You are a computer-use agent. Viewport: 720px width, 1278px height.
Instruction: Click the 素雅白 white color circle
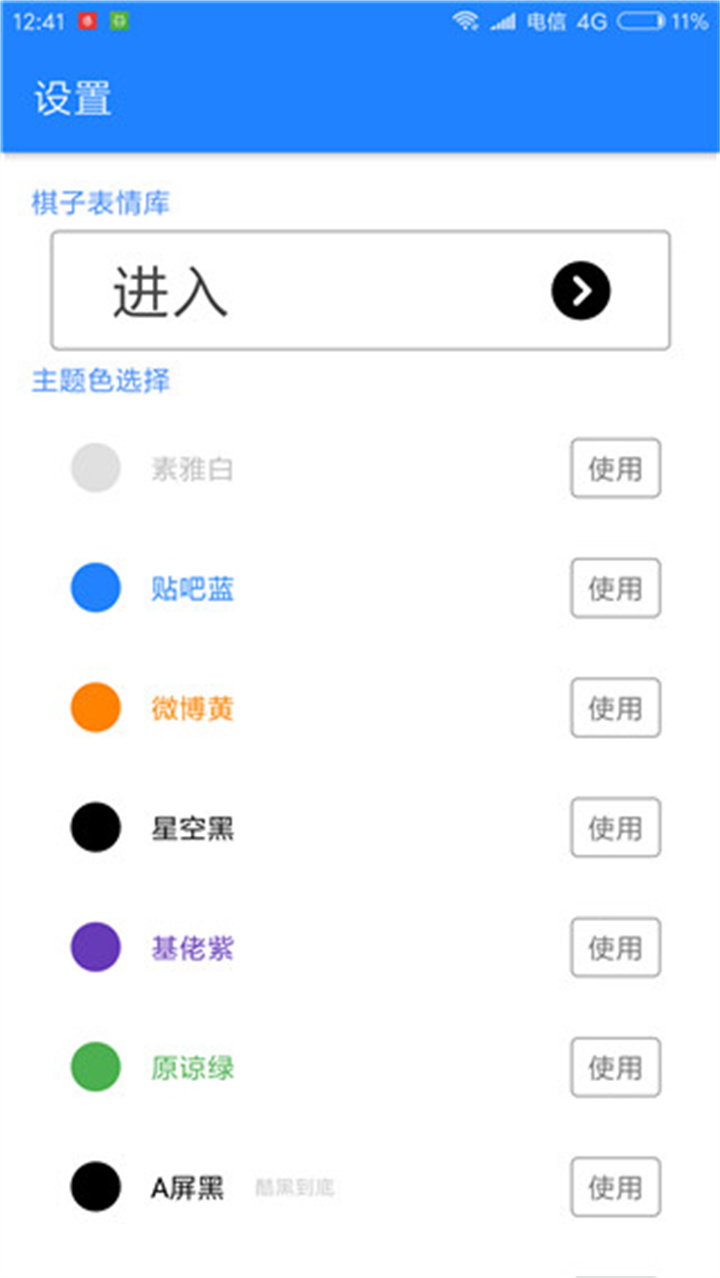[x=95, y=467]
